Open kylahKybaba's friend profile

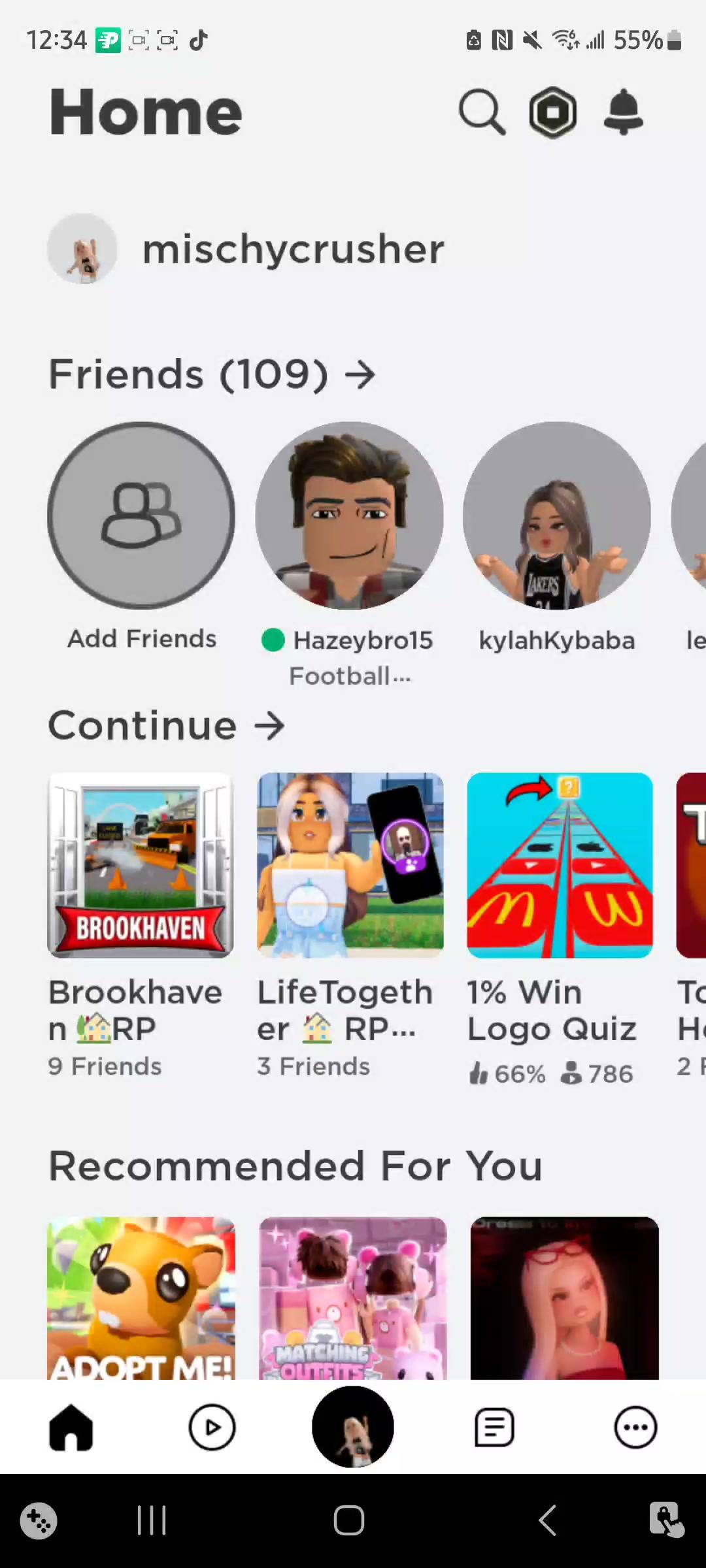point(556,516)
